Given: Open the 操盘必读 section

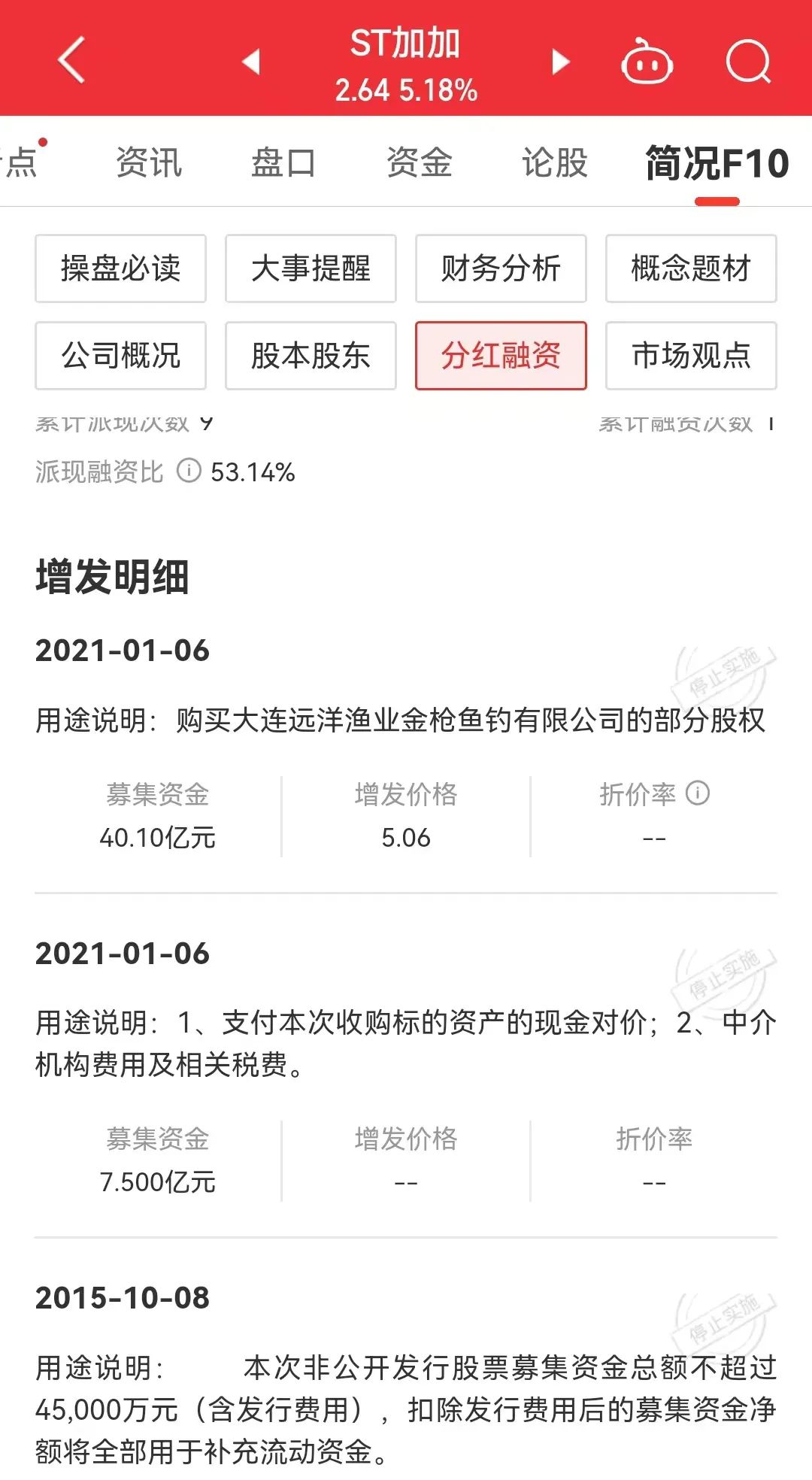Looking at the screenshot, I should pos(120,268).
